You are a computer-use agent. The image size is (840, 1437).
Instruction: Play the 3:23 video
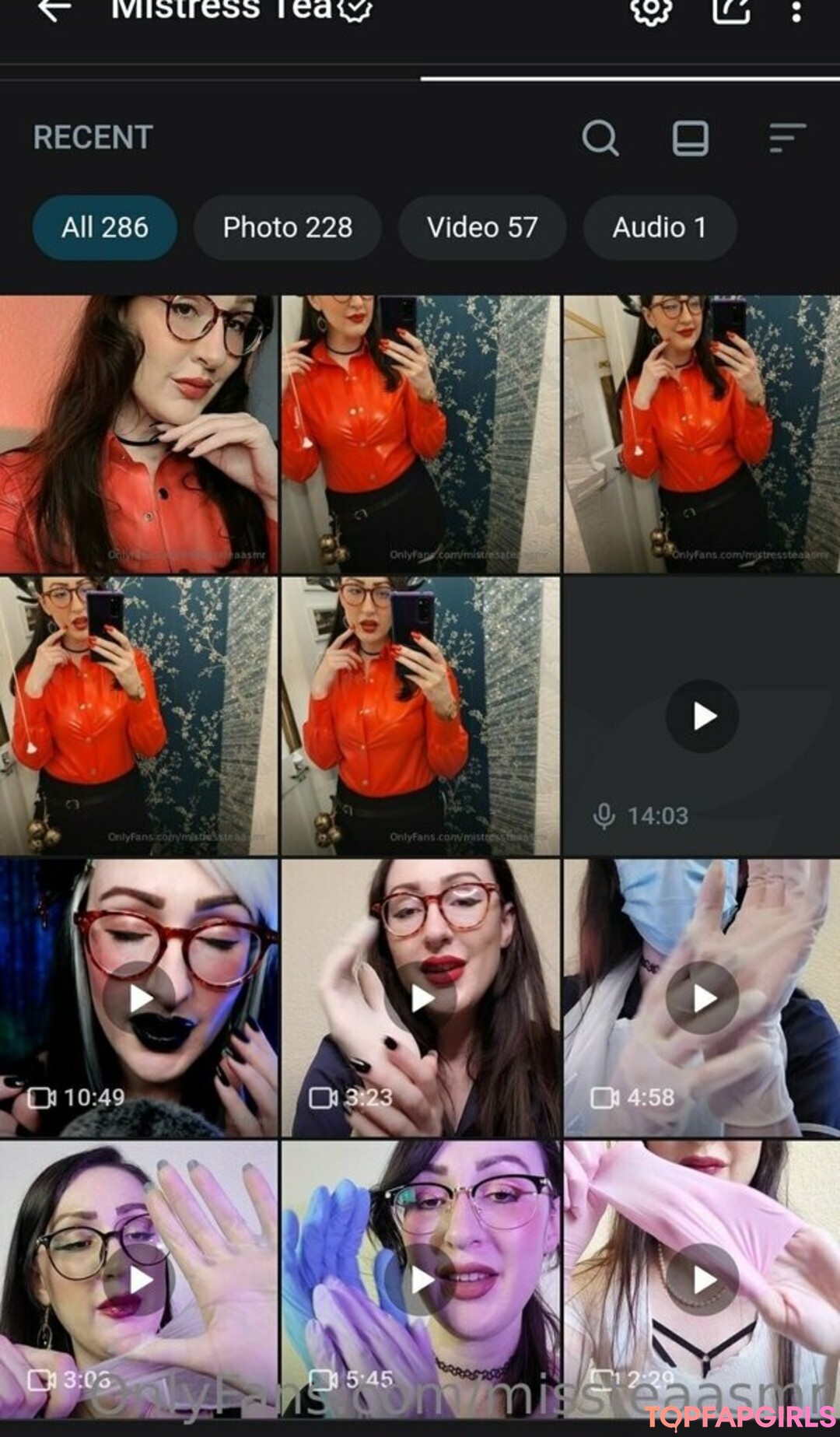point(421,998)
